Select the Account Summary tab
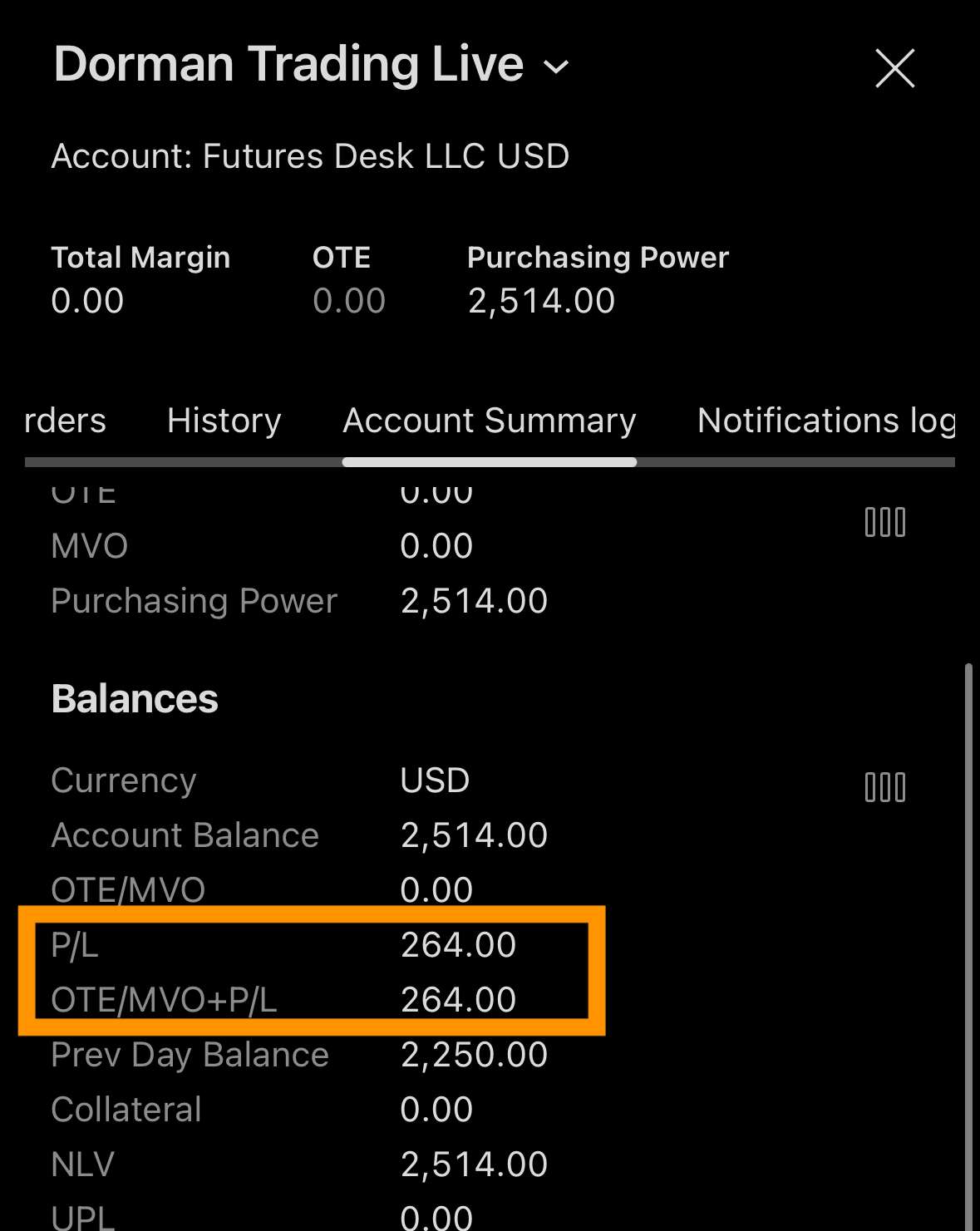The width and height of the screenshot is (980, 1231). [x=489, y=421]
